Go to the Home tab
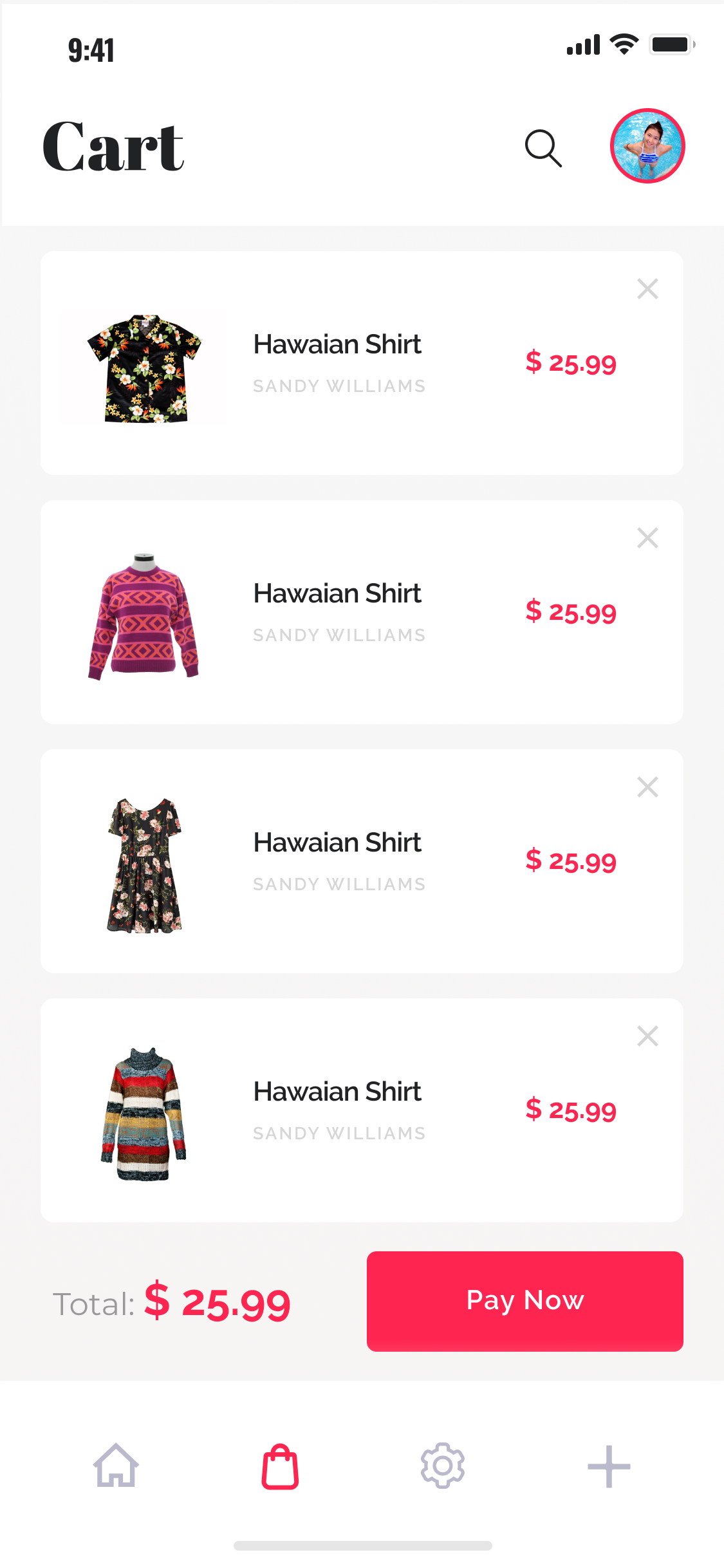The height and width of the screenshot is (1568, 724). point(116,1466)
